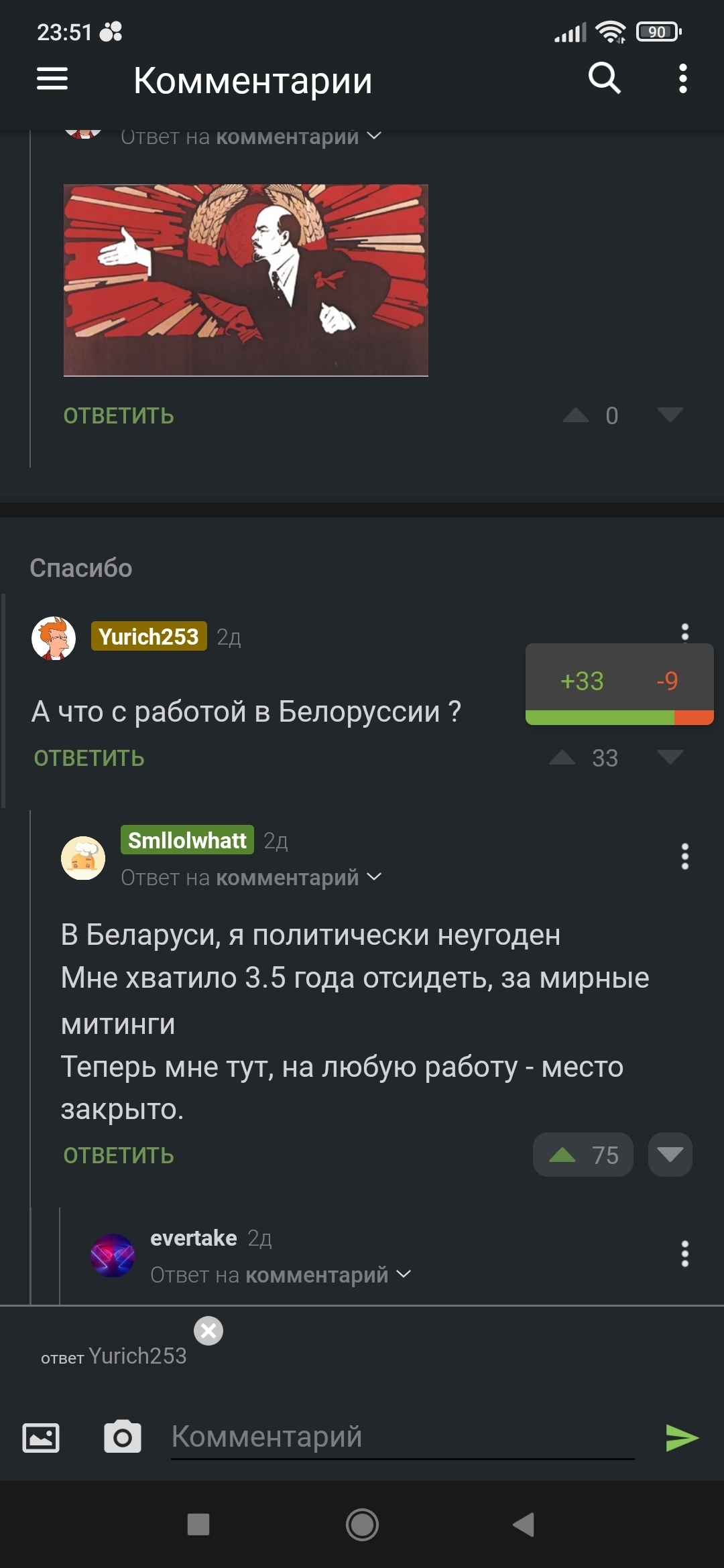Image resolution: width=724 pixels, height=1568 pixels.
Task: Open Yurich253's profile from the username badge
Action: 149,637
